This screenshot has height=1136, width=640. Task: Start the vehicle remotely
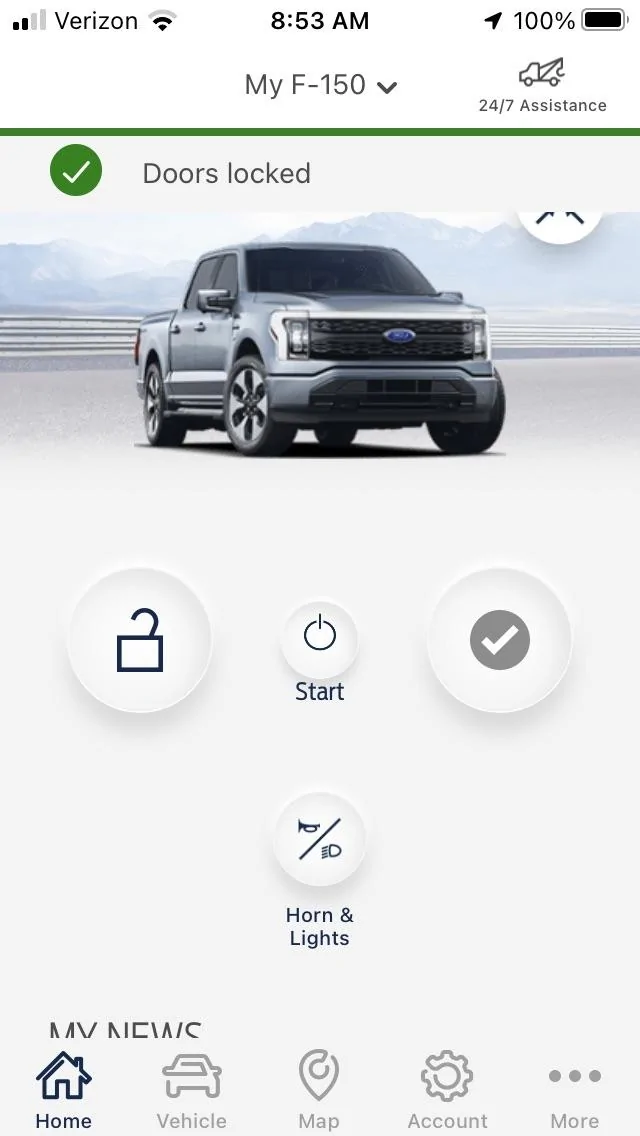(320, 636)
